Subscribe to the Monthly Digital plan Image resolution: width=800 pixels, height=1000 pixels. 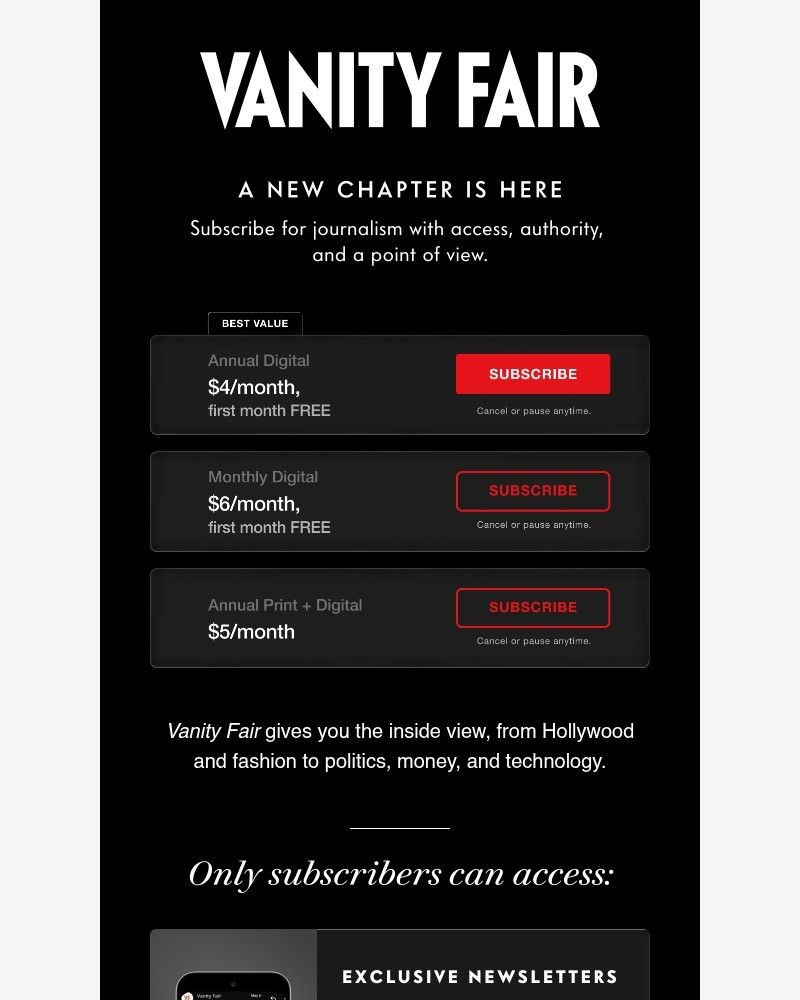pyautogui.click(x=533, y=491)
